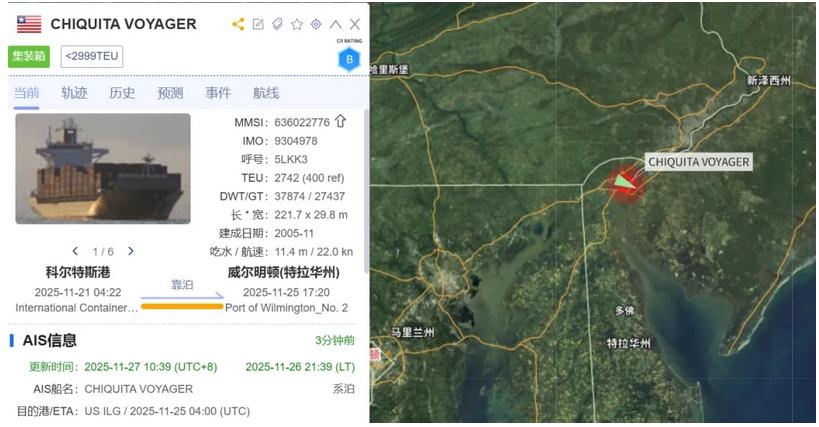Viewport: 819px width, 427px height.
Task: Close the CHIQUITA VOYAGER panel
Action: [x=354, y=24]
